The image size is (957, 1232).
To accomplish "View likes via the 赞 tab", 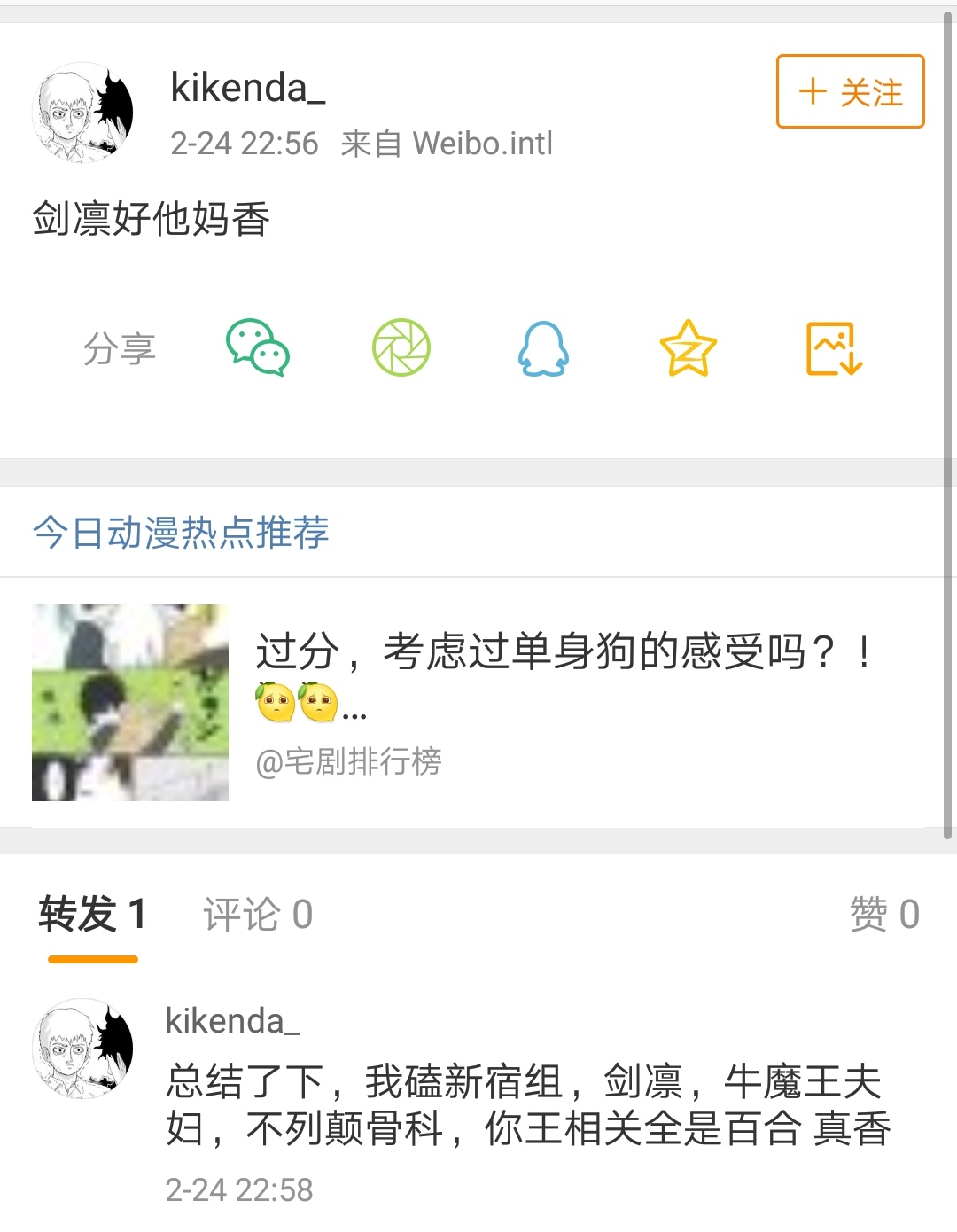I will coord(883,915).
